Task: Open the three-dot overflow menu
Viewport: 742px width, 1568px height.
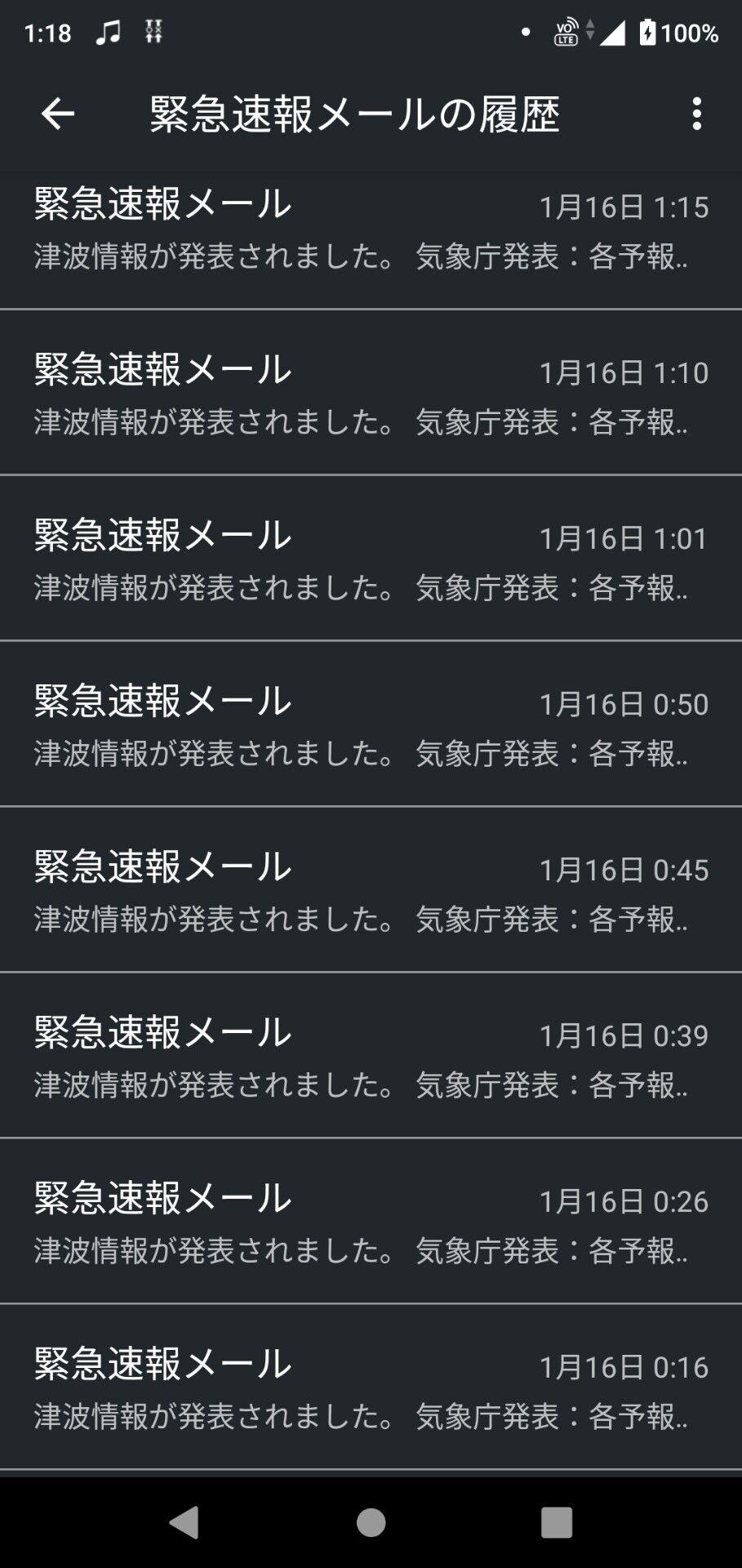Action: pos(696,114)
